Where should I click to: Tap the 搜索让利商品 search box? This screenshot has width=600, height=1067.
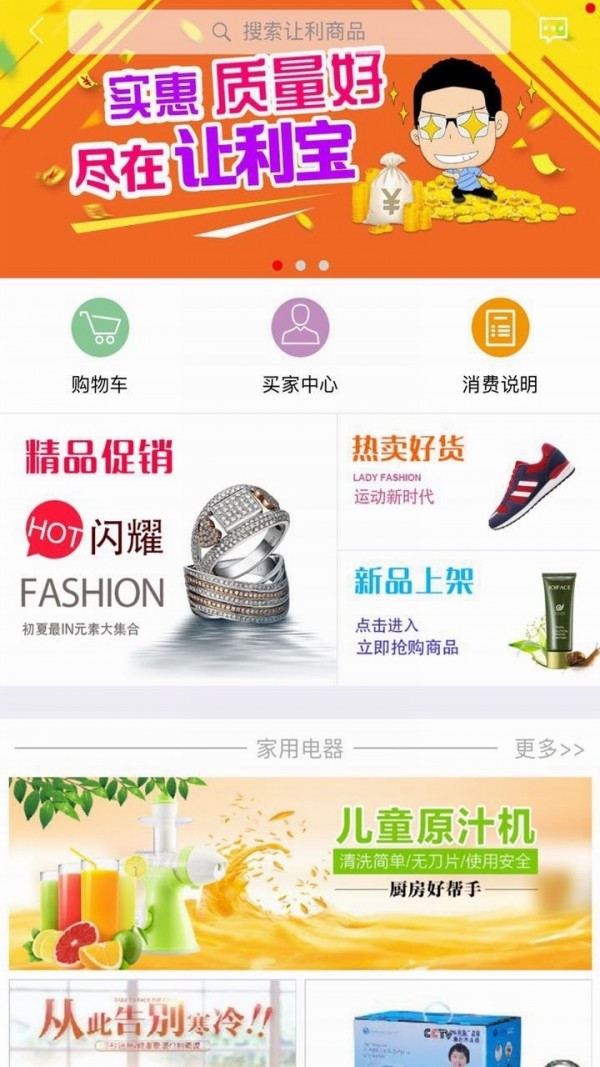click(x=288, y=32)
